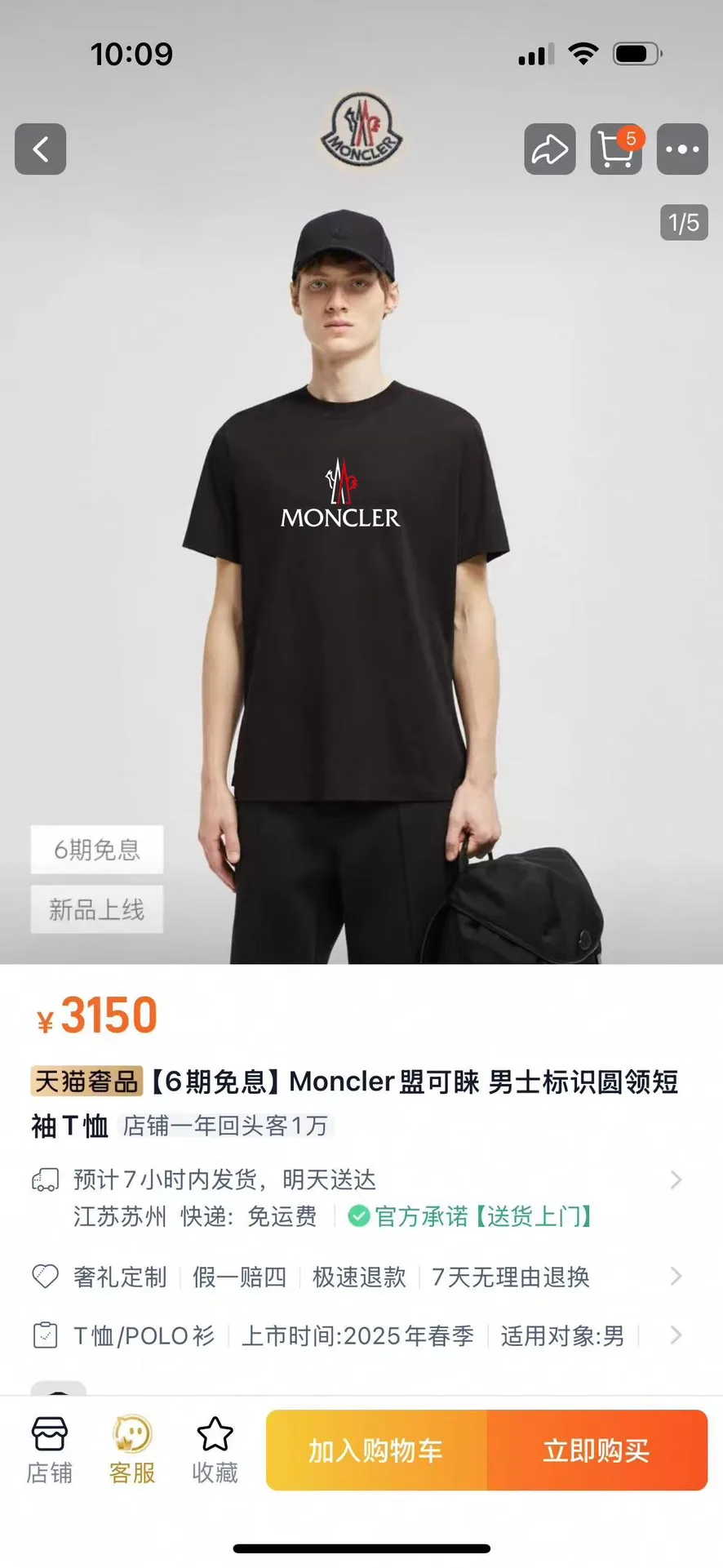Open the main Moncler product image
Image resolution: width=723 pixels, height=1568 pixels.
click(361, 571)
